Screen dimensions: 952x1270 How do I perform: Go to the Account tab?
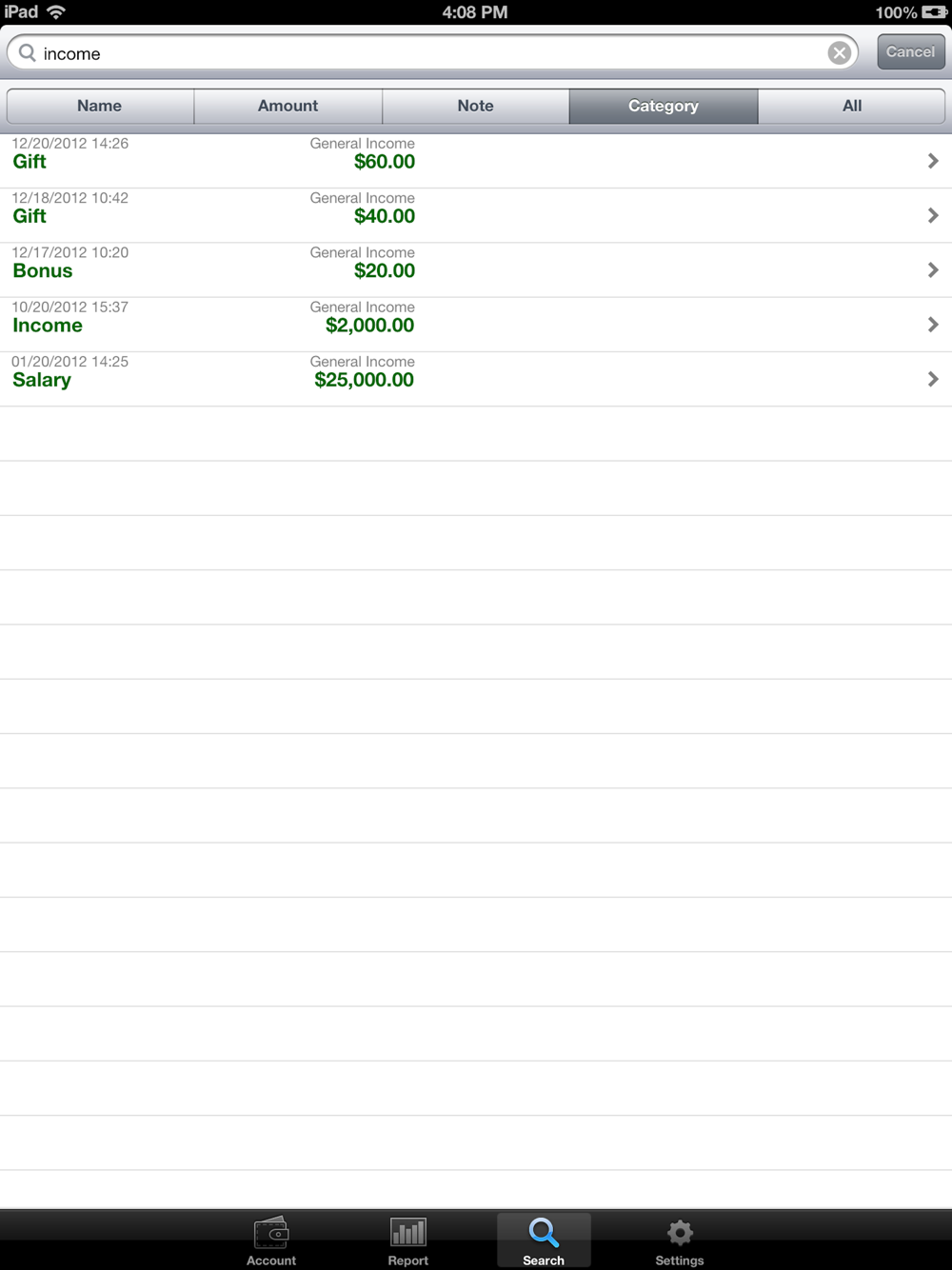[271, 1240]
